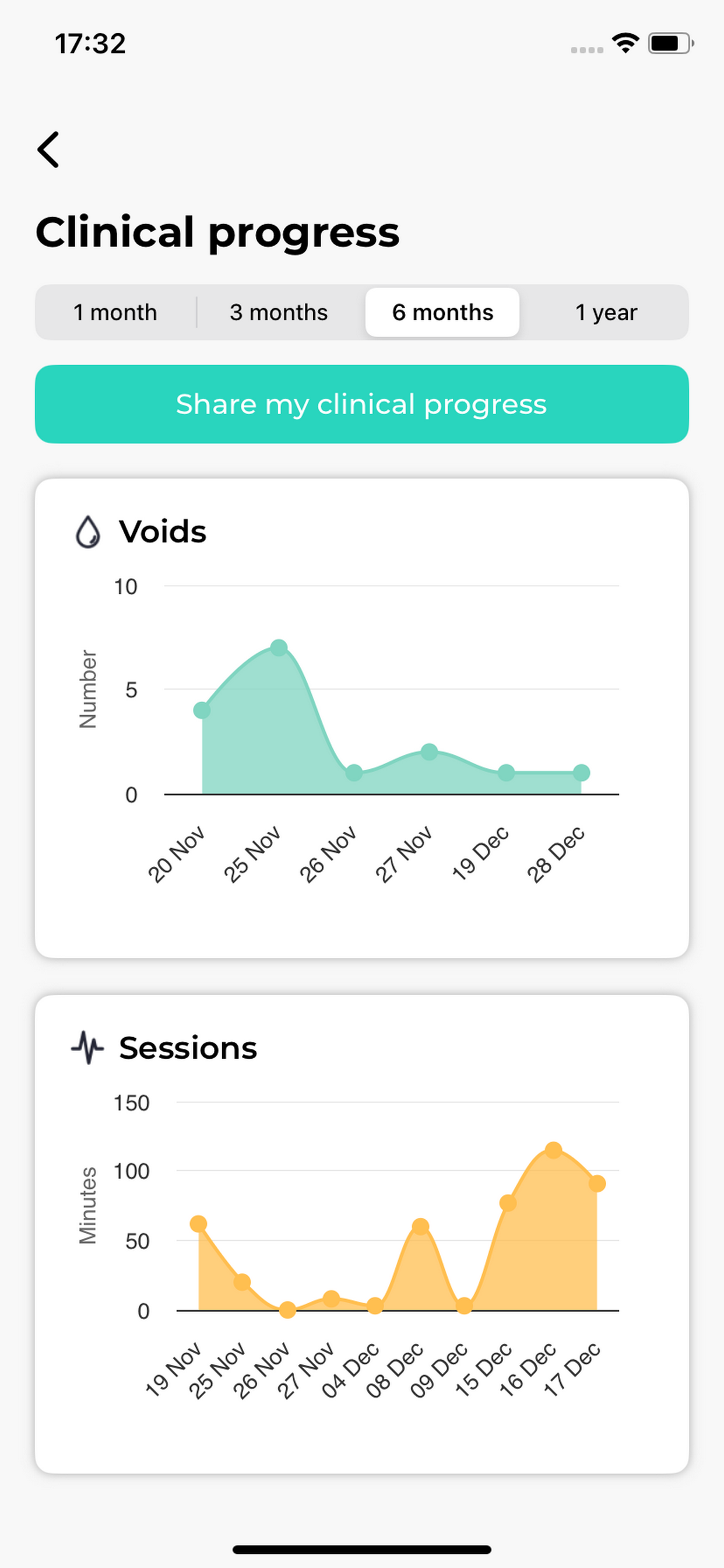Show the 1 year range

606,312
